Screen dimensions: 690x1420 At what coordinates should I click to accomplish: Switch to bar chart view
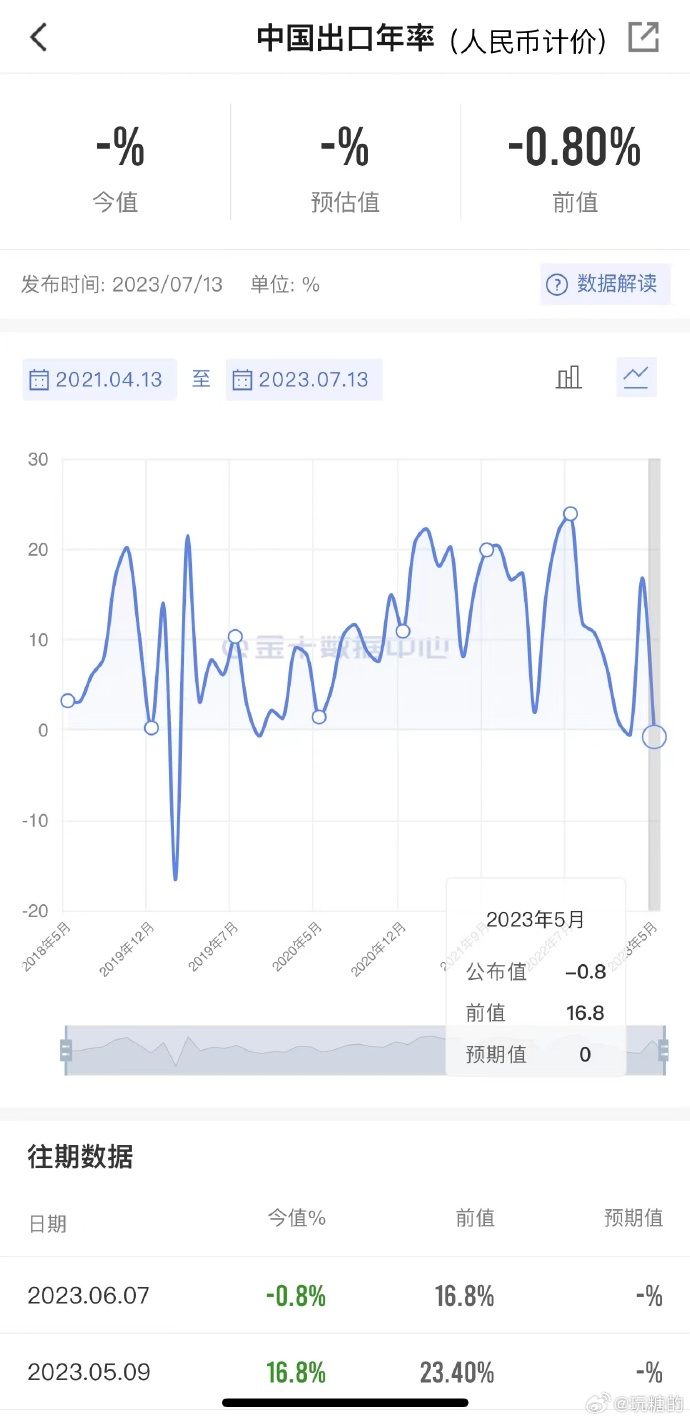click(x=569, y=377)
